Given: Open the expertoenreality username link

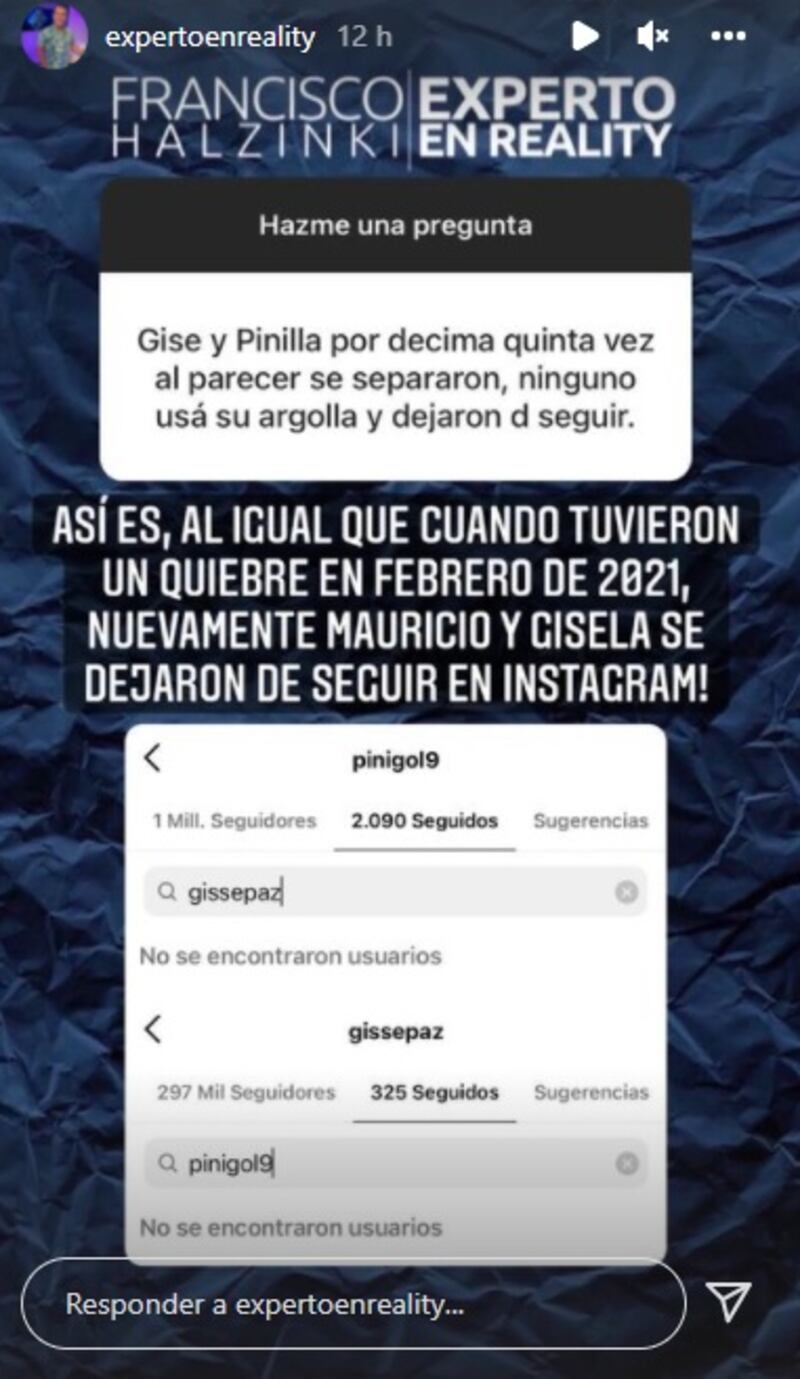Looking at the screenshot, I should coord(209,38).
